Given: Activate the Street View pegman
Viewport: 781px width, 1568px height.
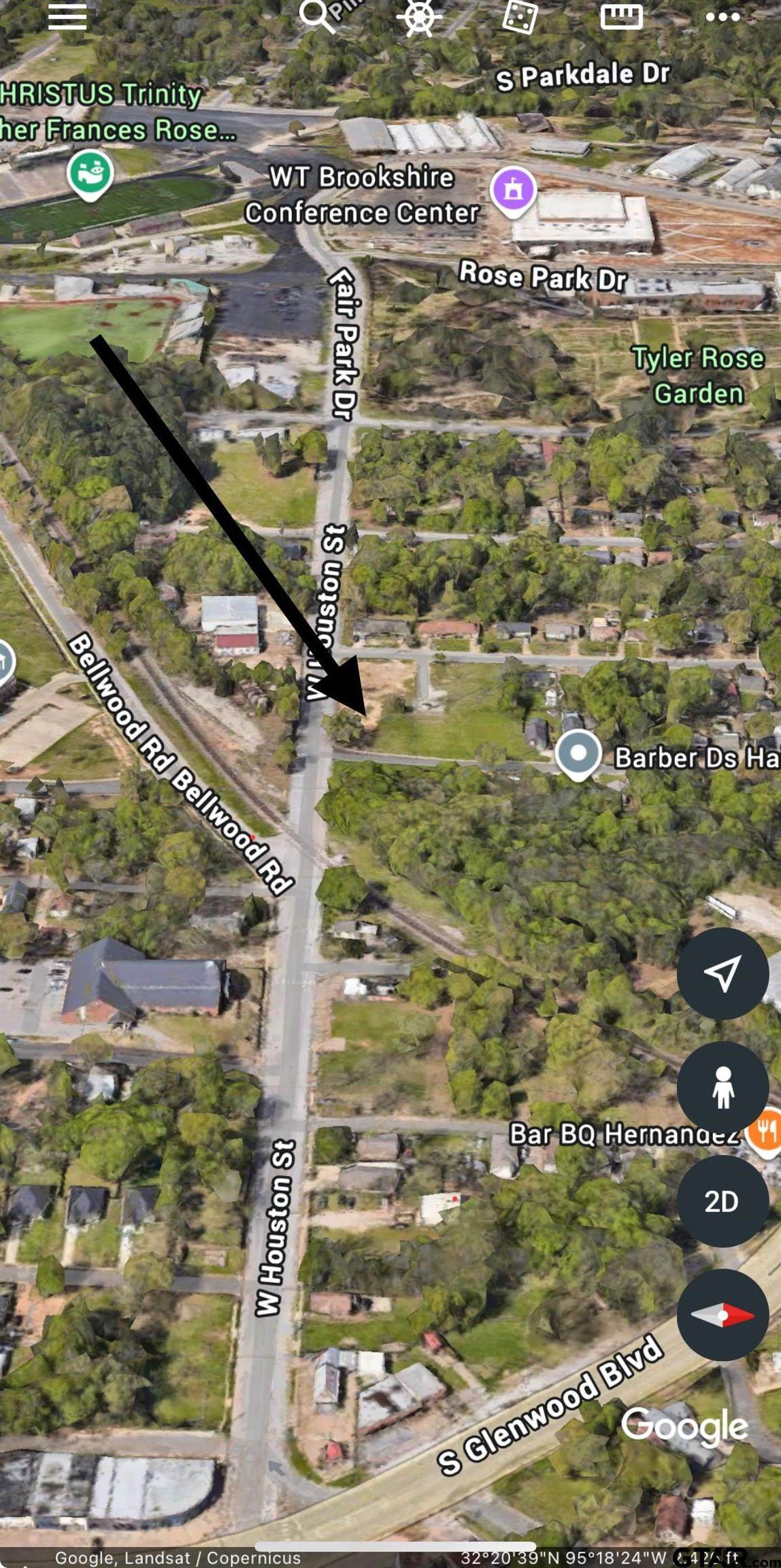Looking at the screenshot, I should (x=722, y=1087).
